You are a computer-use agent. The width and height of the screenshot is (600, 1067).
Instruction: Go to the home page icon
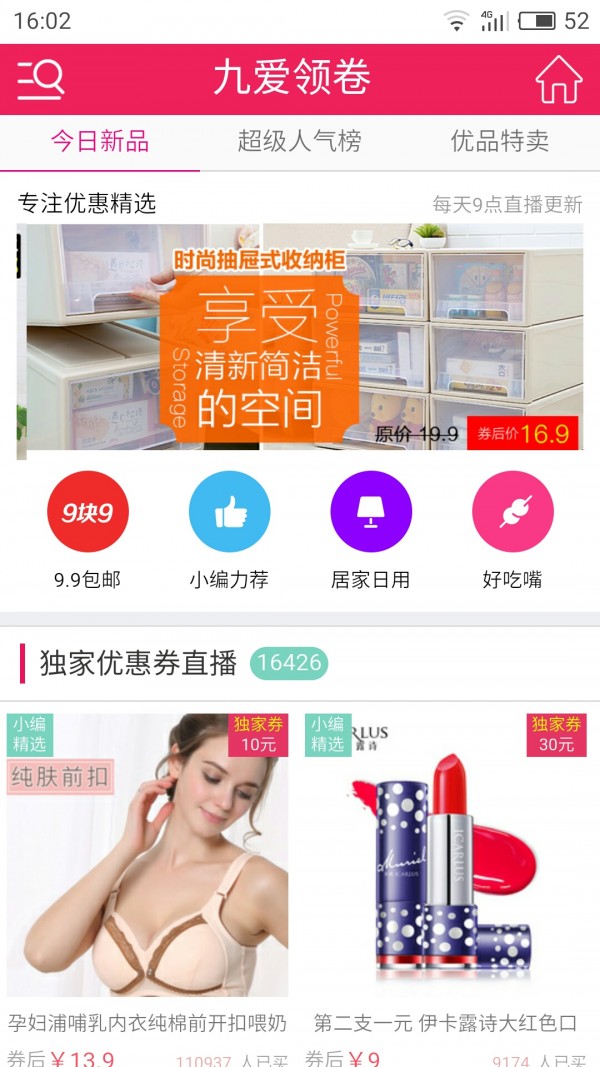(x=558, y=79)
